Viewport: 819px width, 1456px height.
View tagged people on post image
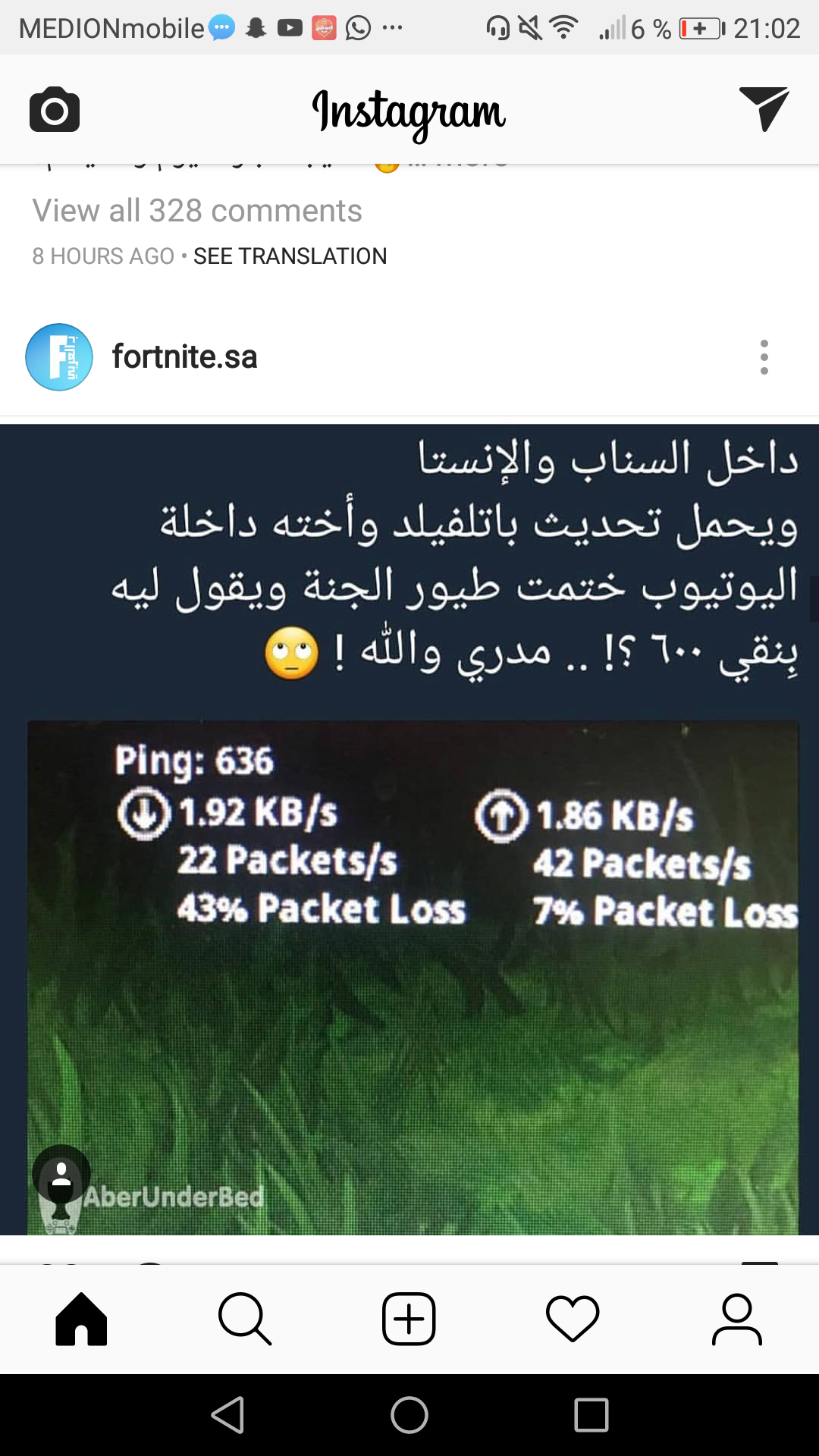click(61, 1174)
